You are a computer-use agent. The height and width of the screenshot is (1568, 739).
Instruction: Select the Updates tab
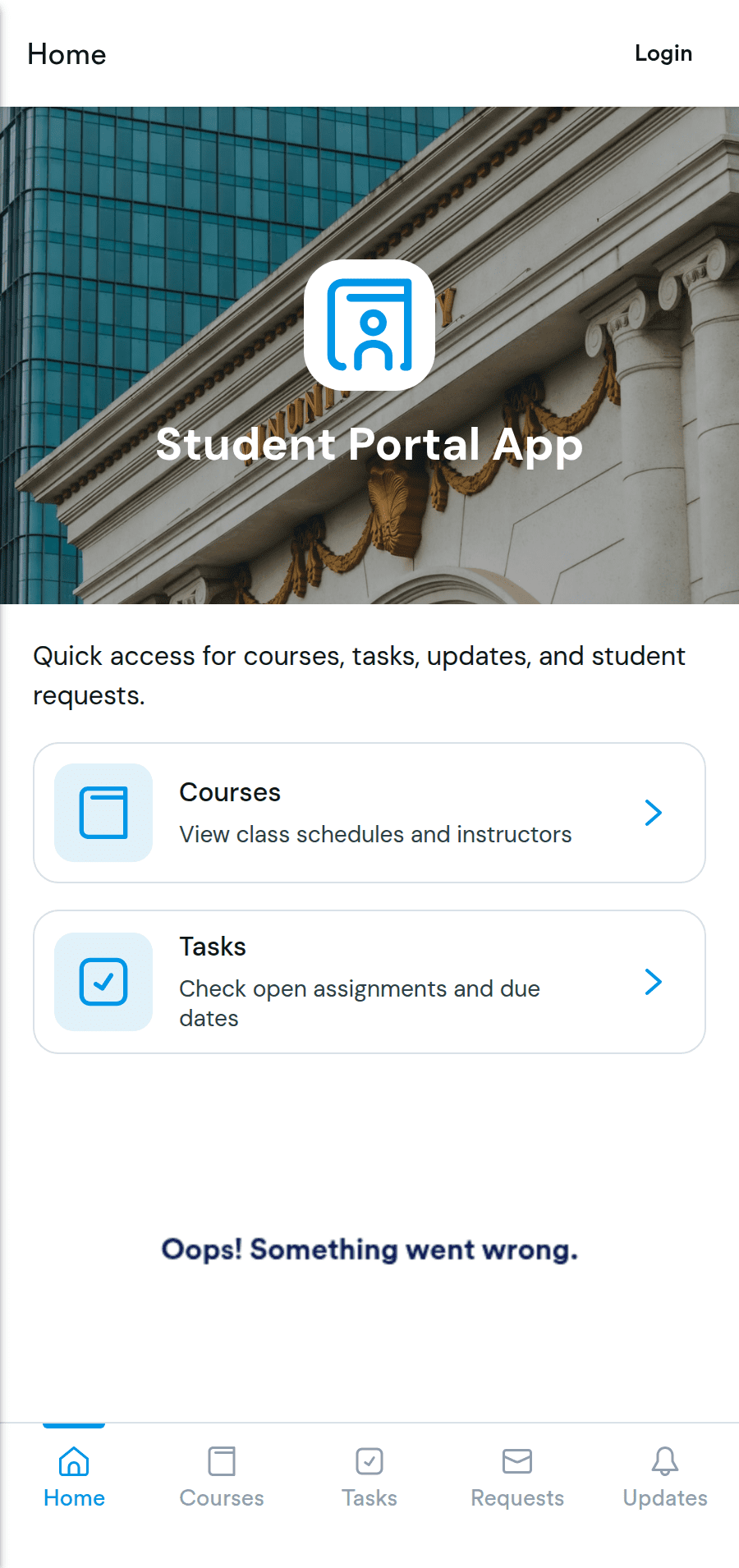click(x=665, y=1478)
